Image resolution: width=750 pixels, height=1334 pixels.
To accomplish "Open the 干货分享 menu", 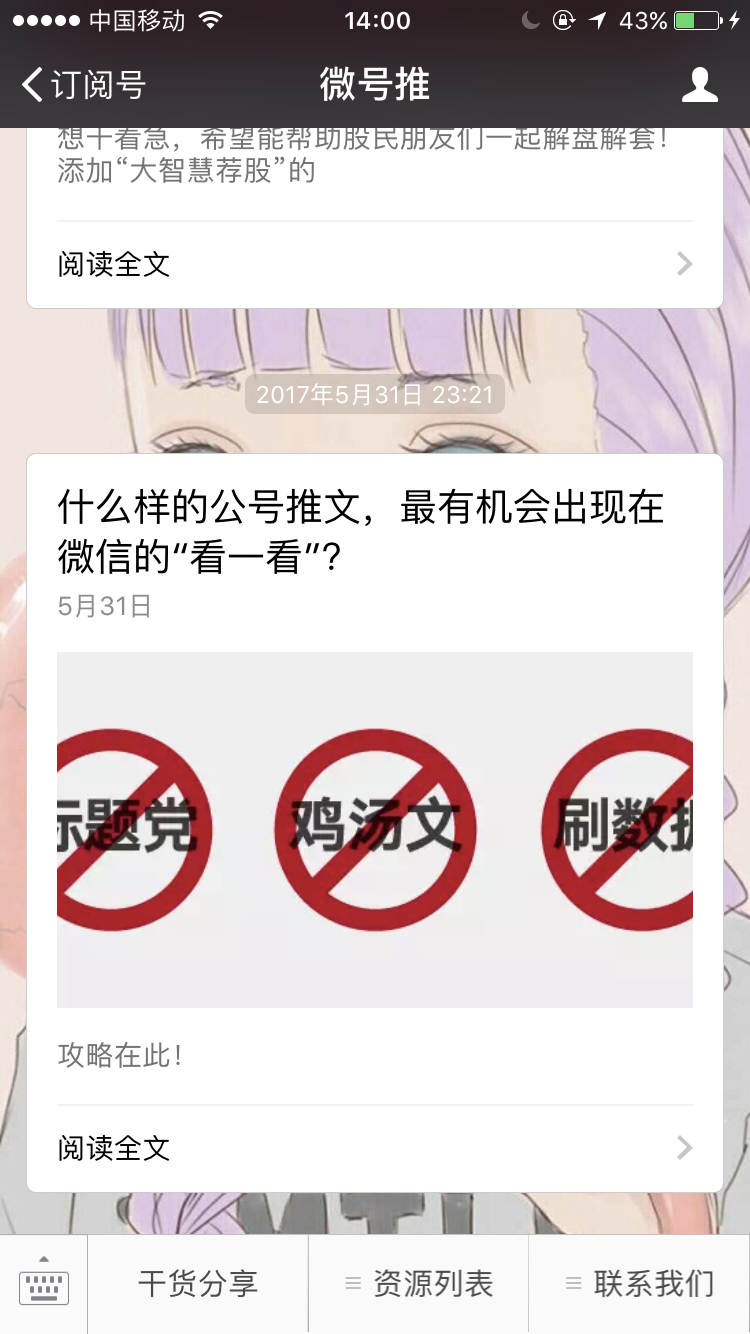I will pos(198,1284).
